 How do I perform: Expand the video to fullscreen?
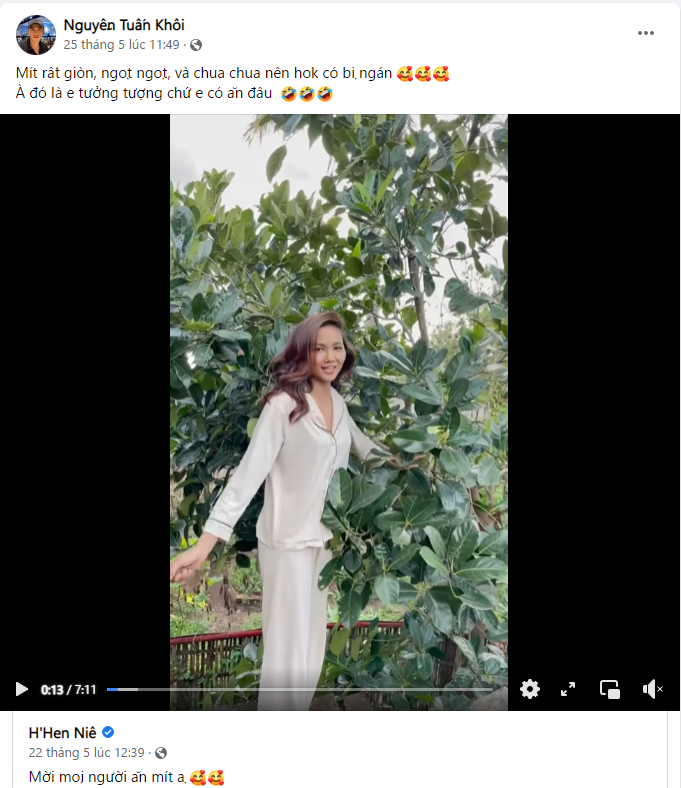(568, 689)
